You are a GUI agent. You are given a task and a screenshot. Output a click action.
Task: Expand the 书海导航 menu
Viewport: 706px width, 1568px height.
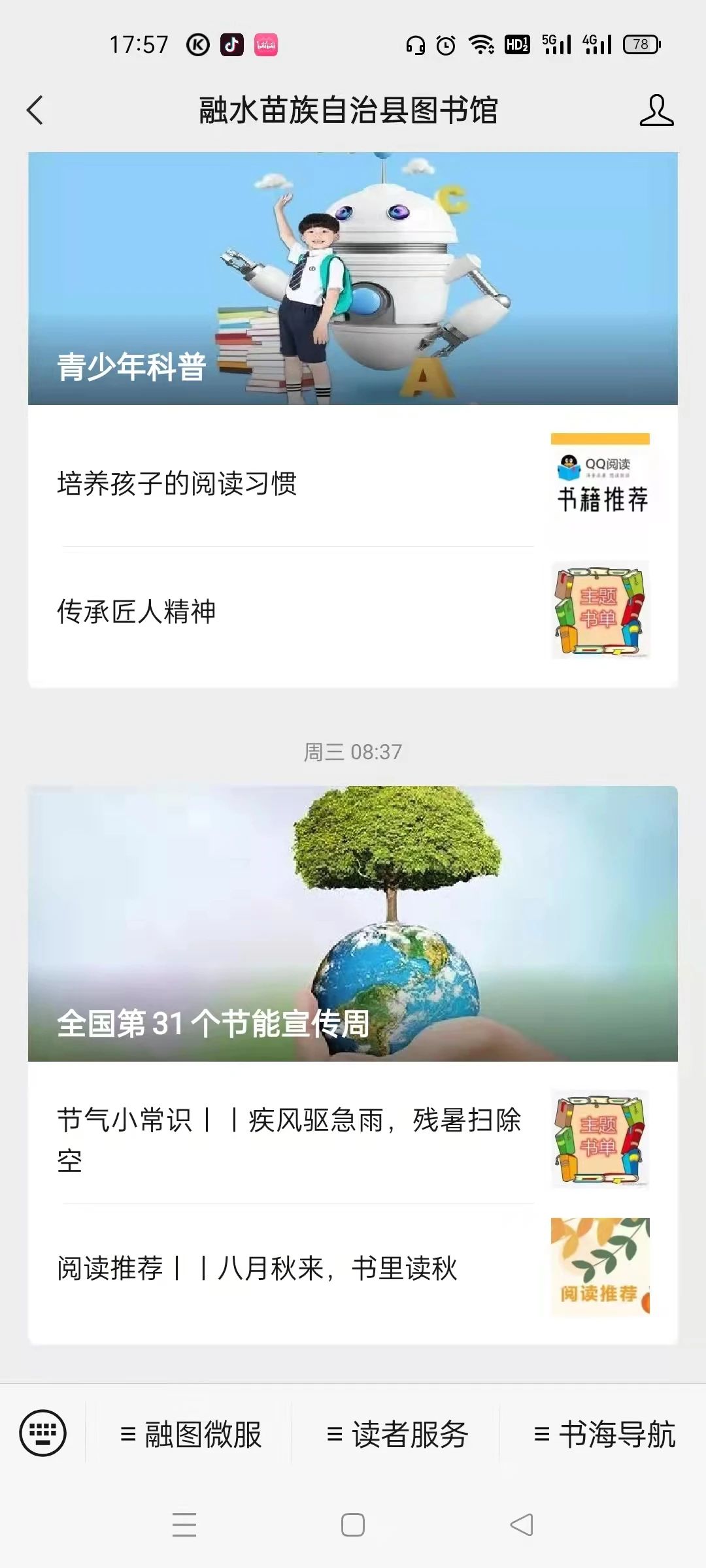[x=604, y=1435]
